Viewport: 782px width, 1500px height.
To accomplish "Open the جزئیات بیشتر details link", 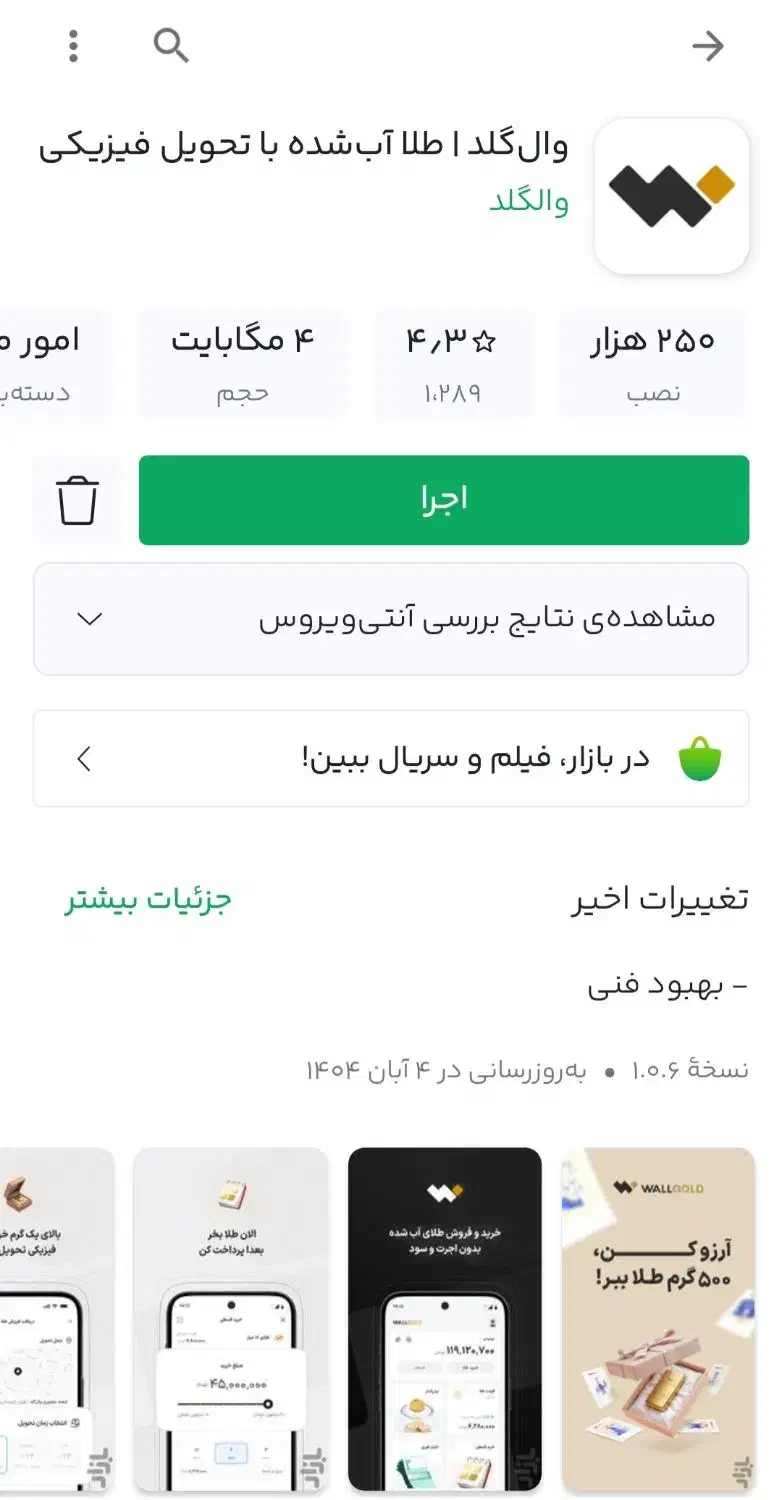I will click(148, 898).
